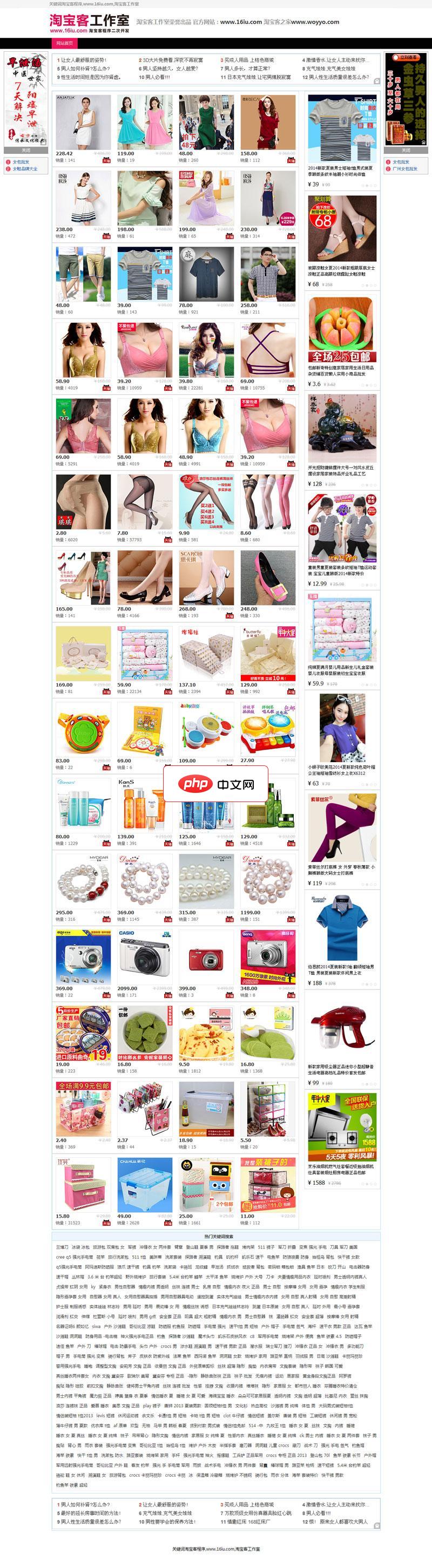Open the pearl bracelet product priced 1199.00
Viewport: 432px width, 1568px height.
268,881
